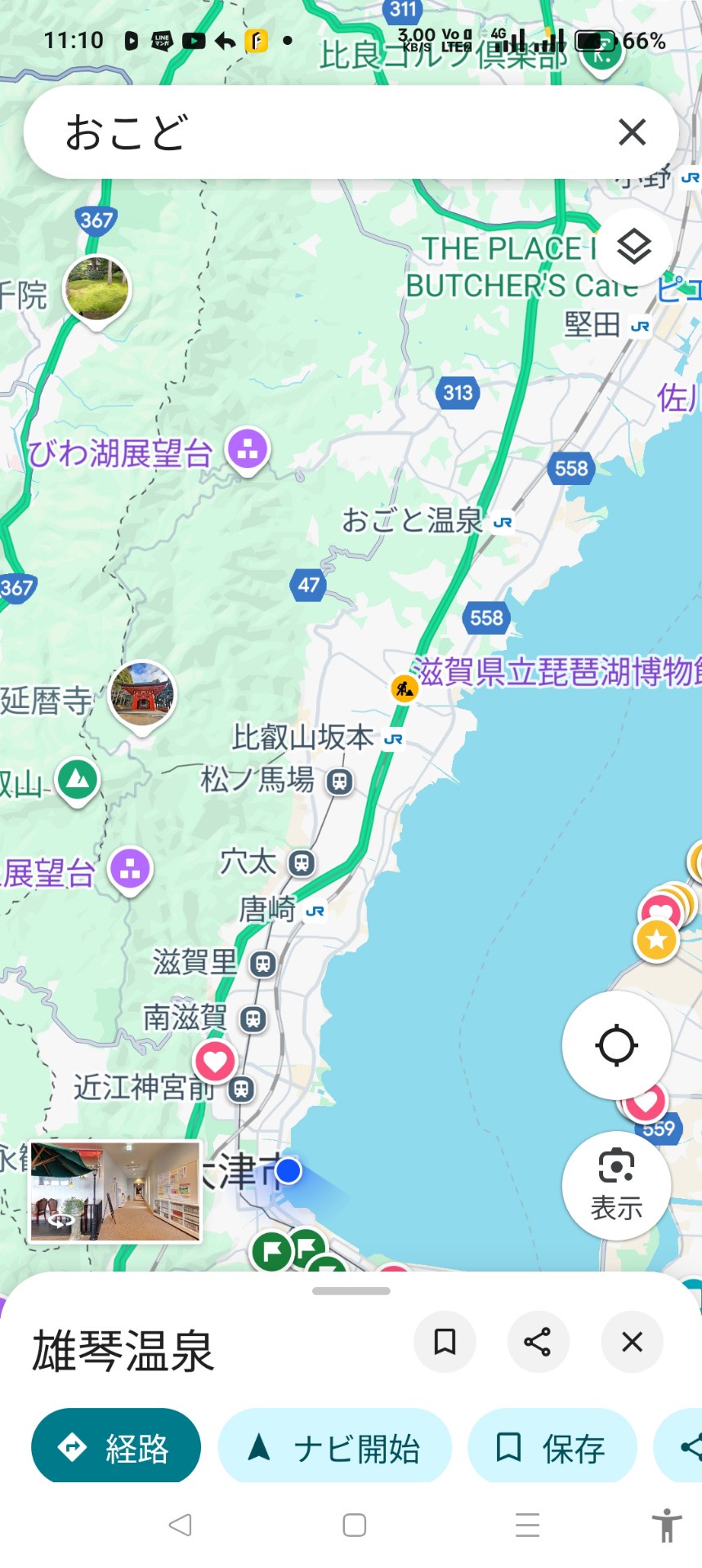Open the map layers selector
This screenshot has width=702, height=1568.
click(x=634, y=247)
